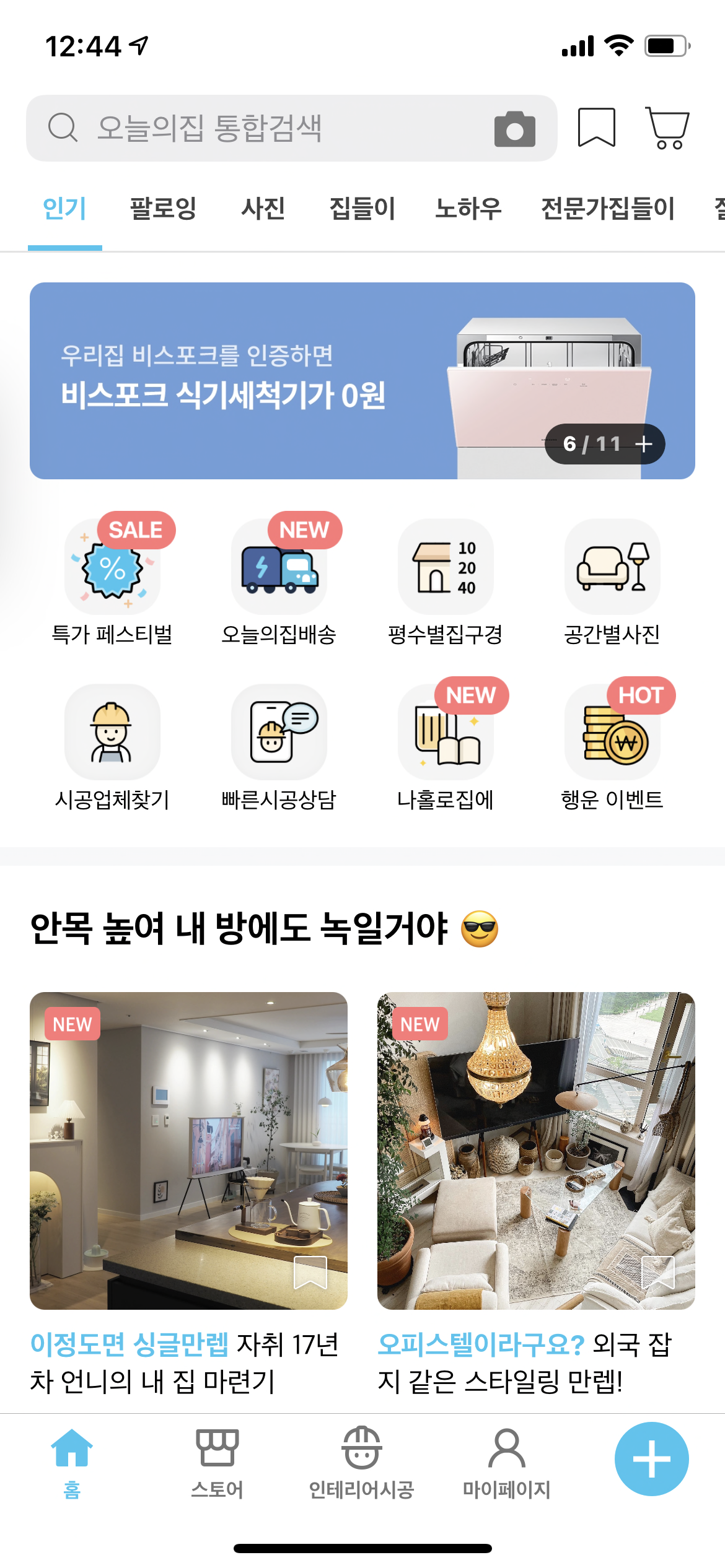Expand the 6 / 11 banner list

(605, 444)
